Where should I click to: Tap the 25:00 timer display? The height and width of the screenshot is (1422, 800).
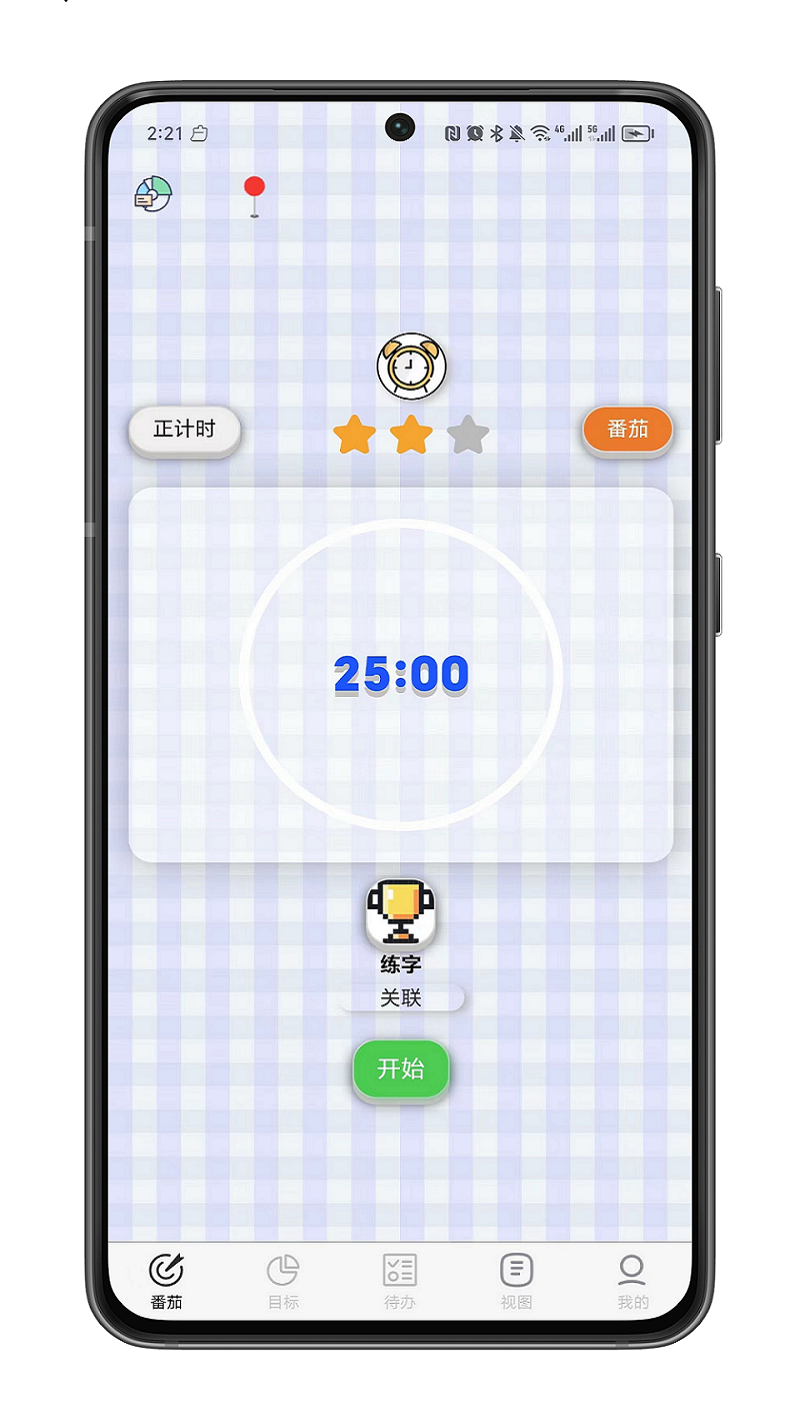401,675
